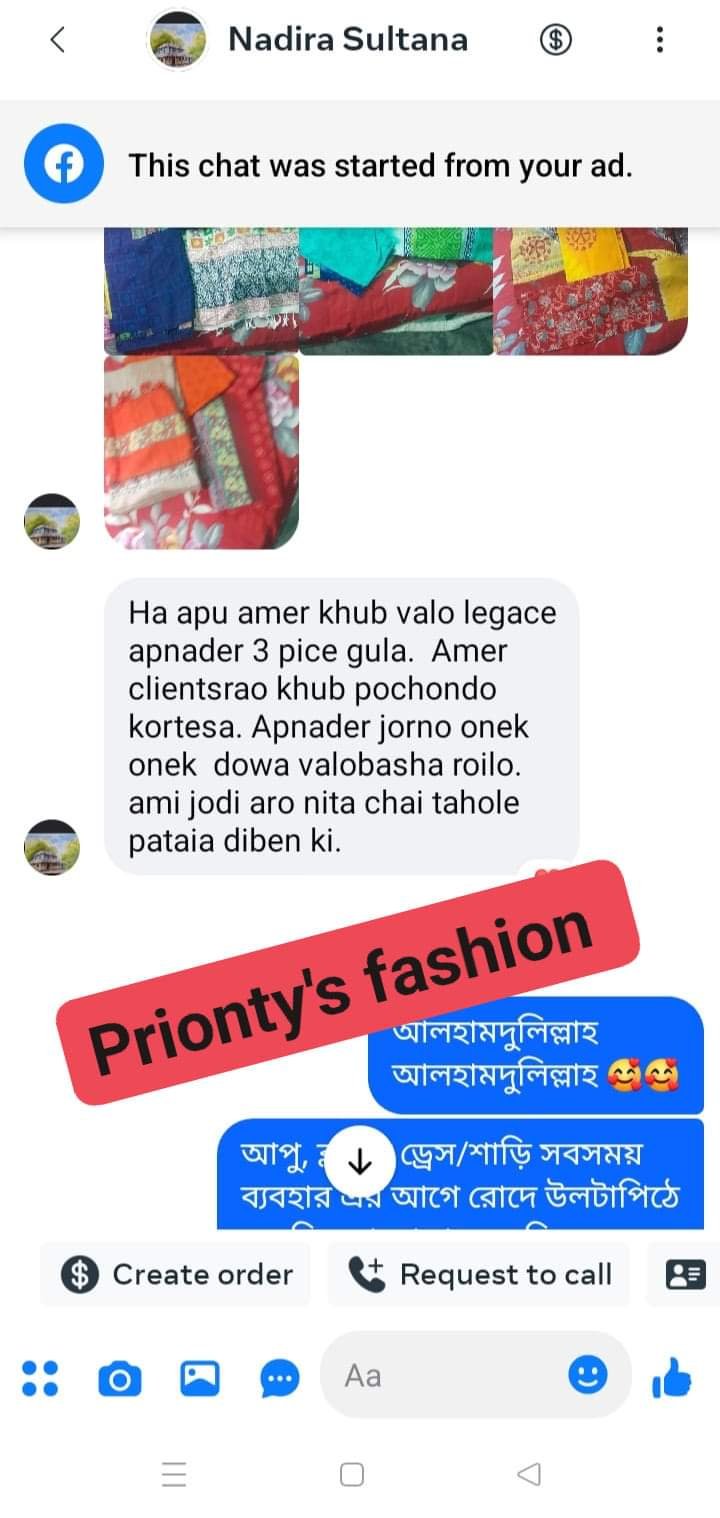Open the orange fabric photo in chat
The width and height of the screenshot is (720, 1518).
[201, 452]
